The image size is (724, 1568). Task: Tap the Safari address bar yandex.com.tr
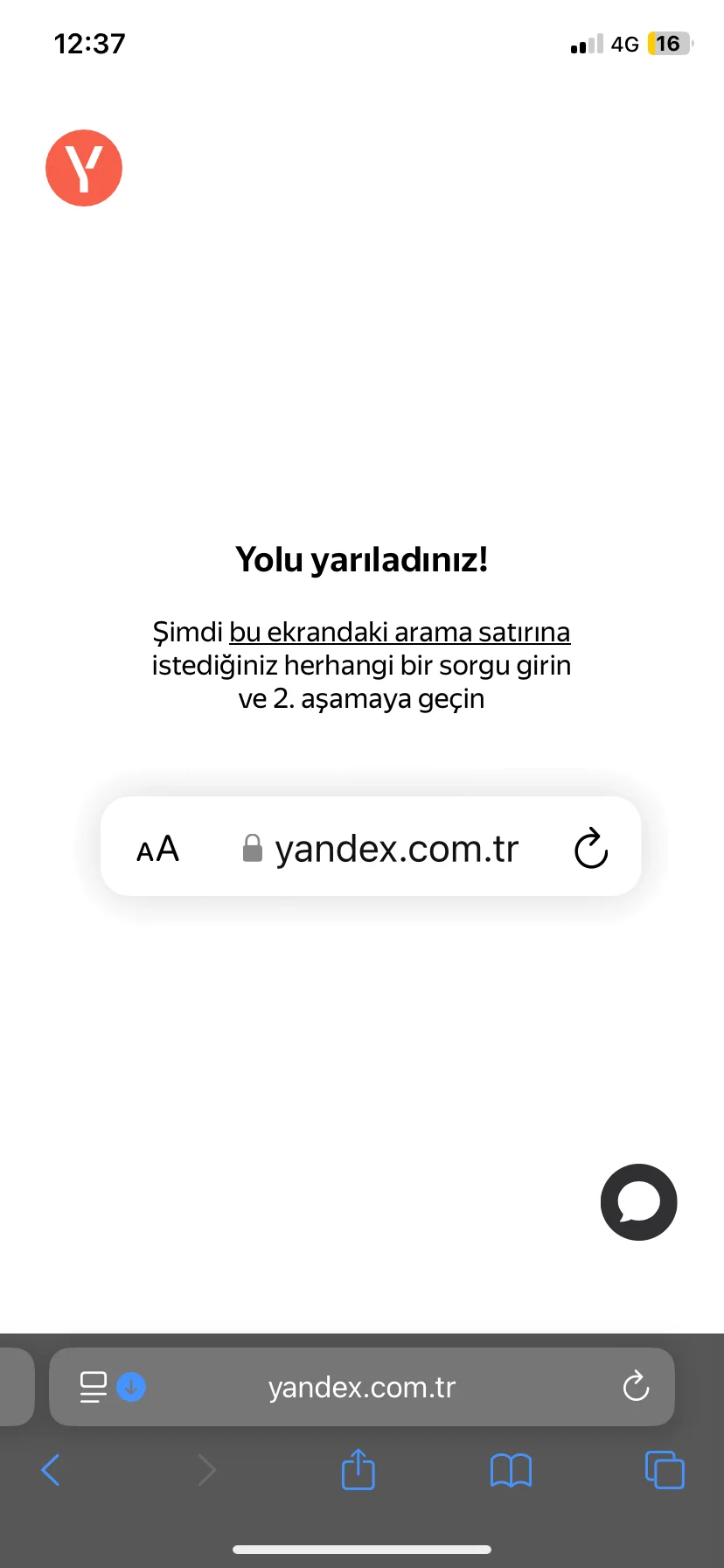[x=362, y=1388]
